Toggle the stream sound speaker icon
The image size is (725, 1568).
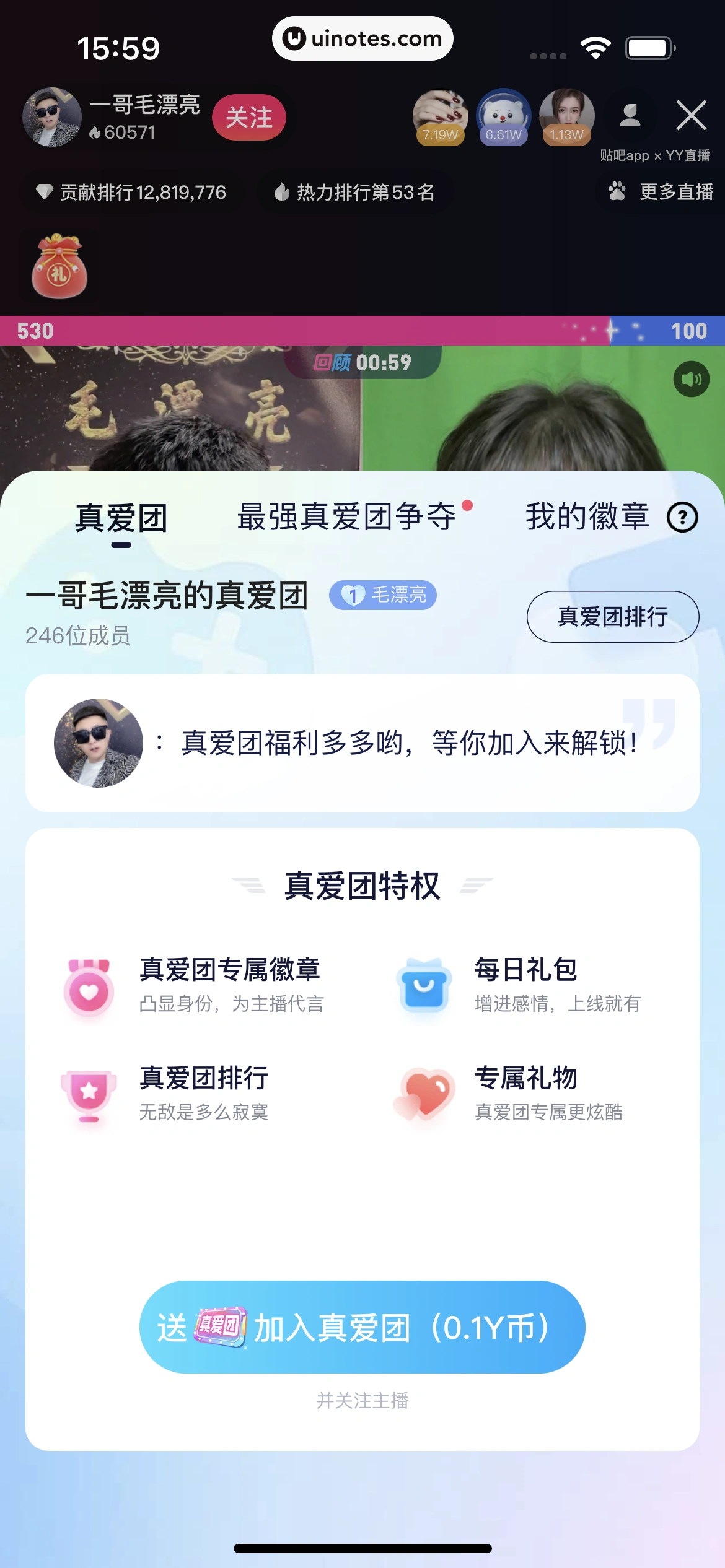(x=691, y=379)
